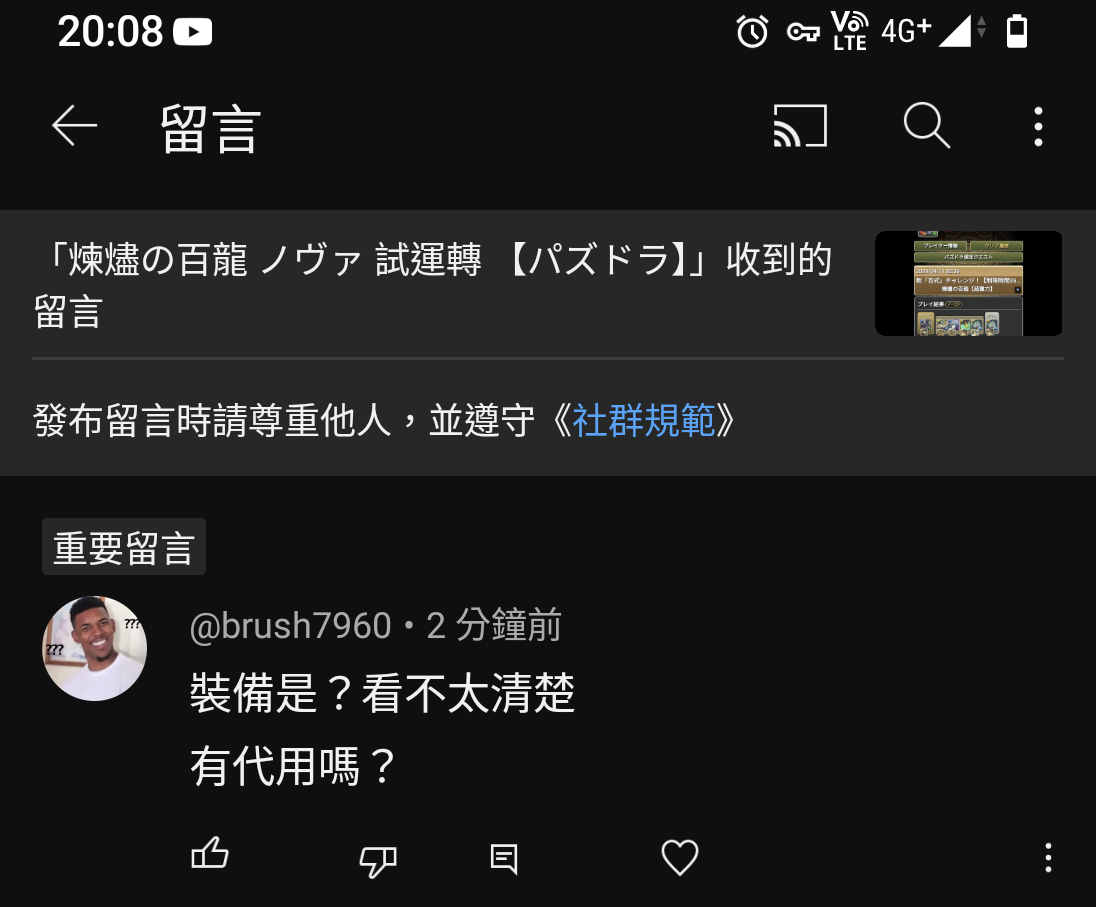Open the video thumbnail for 煉燼の百龍
The width and height of the screenshot is (1096, 907).
[x=968, y=284]
